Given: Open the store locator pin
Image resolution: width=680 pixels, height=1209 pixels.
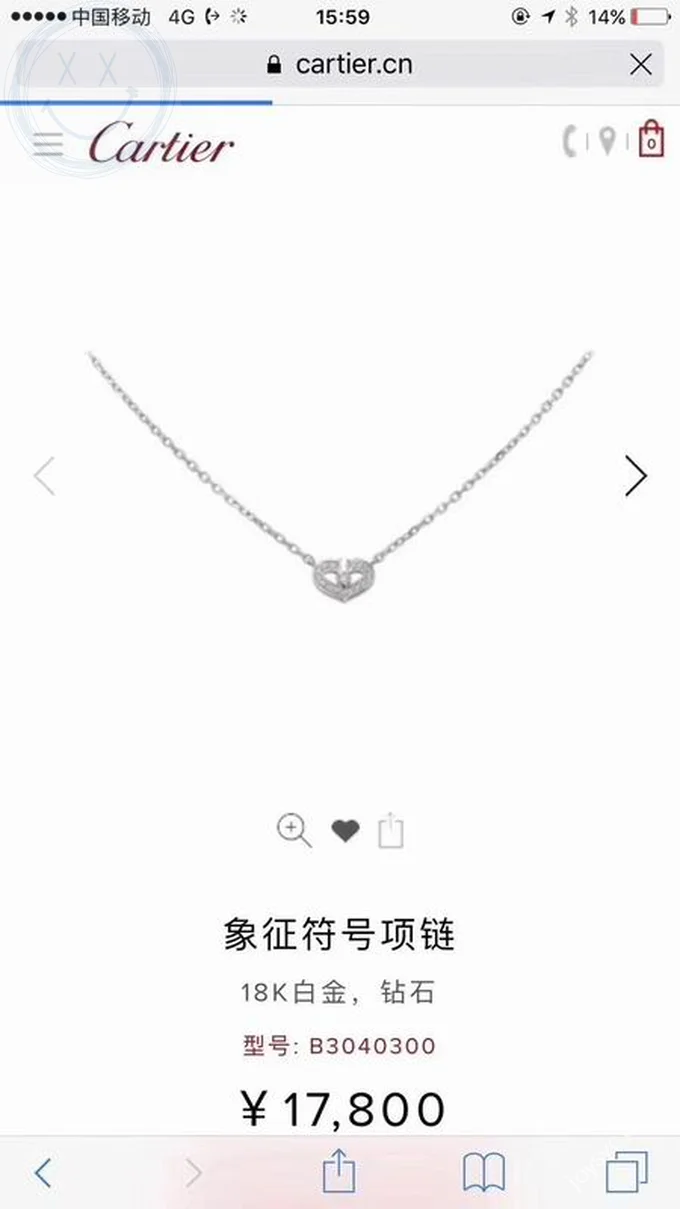Looking at the screenshot, I should (x=607, y=141).
